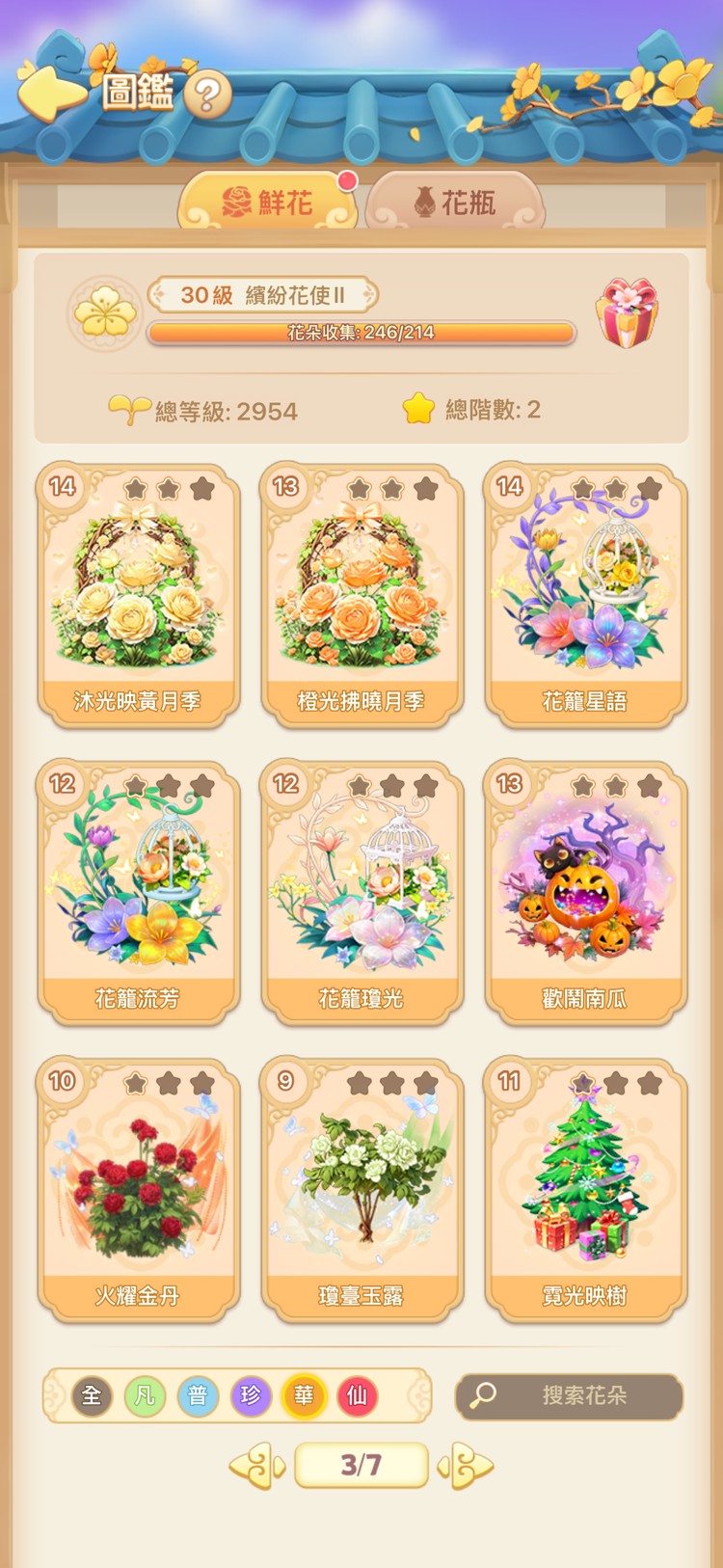
Task: Tap the 華 rarity filter chevron badge
Action: 306,1396
